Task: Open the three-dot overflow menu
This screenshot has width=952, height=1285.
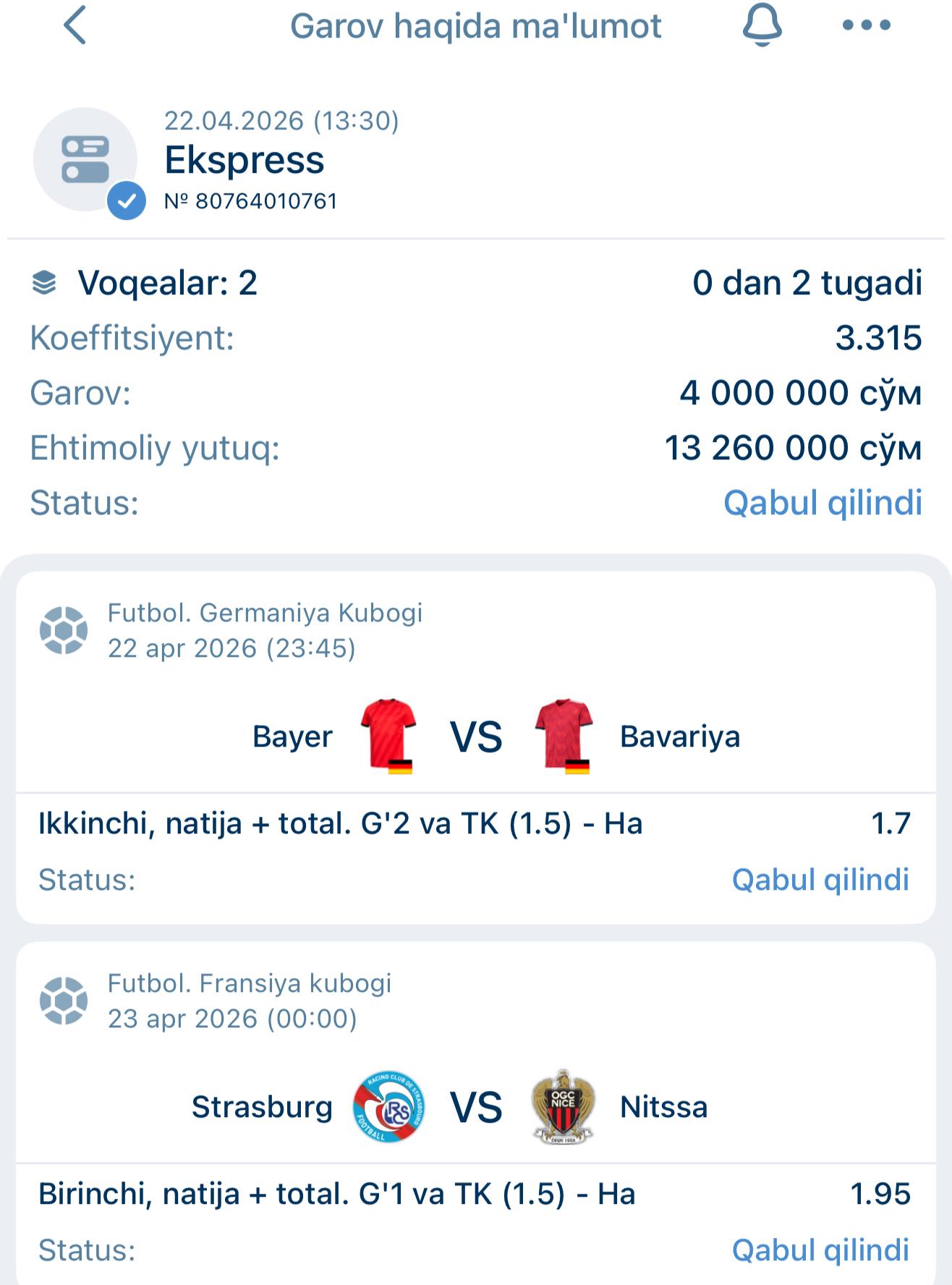Action: [866, 25]
